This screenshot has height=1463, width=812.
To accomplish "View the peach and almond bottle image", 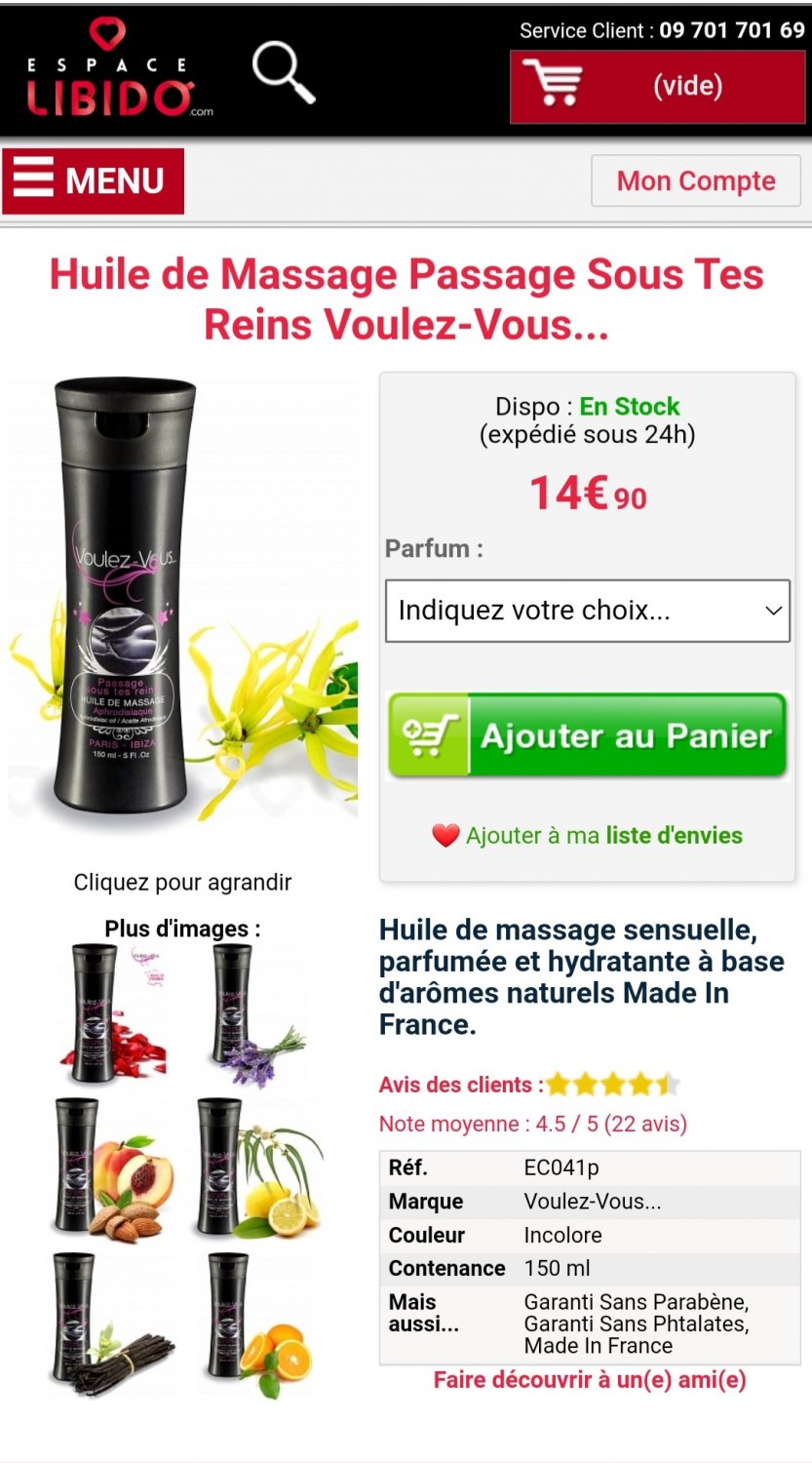I will point(112,1167).
